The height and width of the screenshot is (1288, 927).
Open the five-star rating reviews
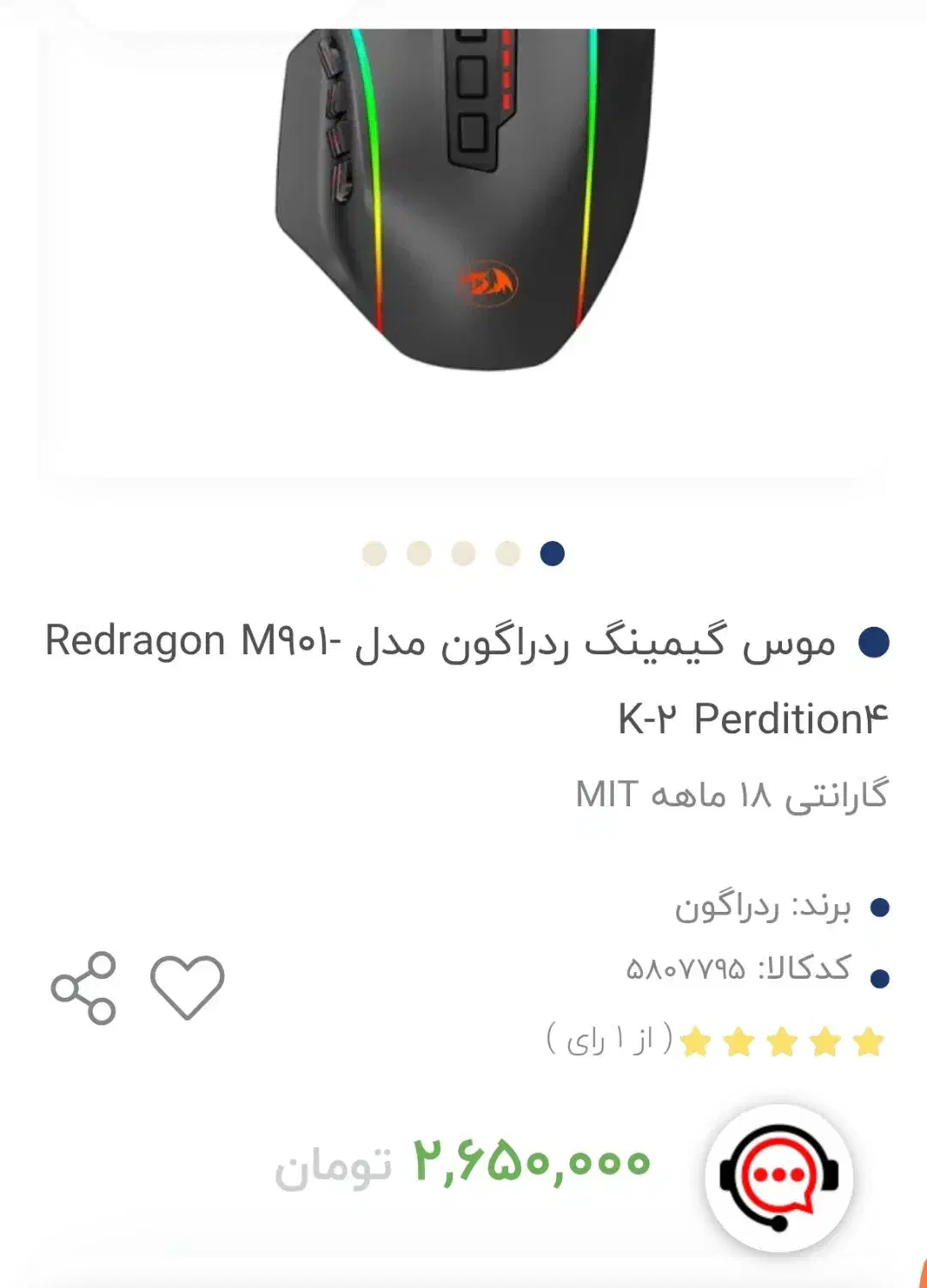[x=781, y=1042]
